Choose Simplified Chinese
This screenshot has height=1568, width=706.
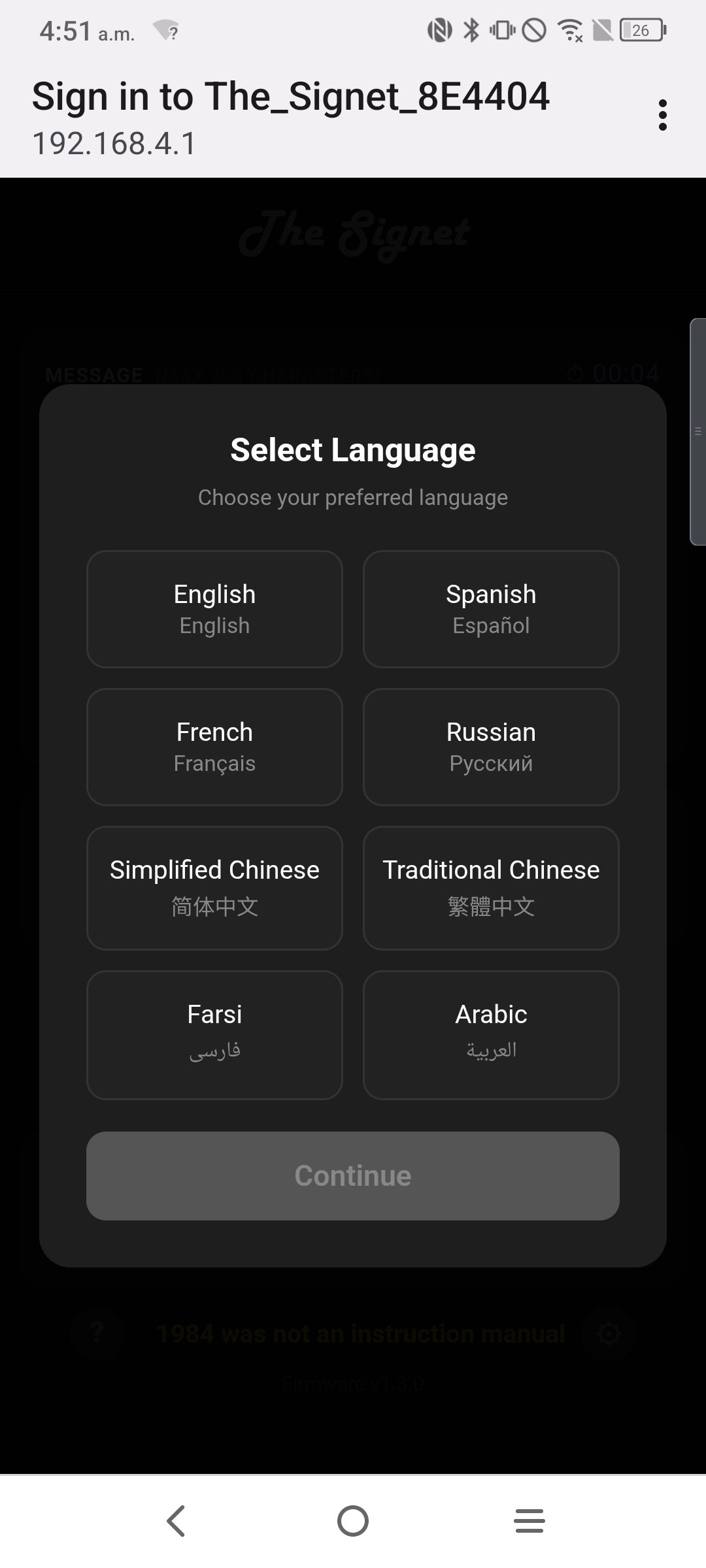point(214,888)
